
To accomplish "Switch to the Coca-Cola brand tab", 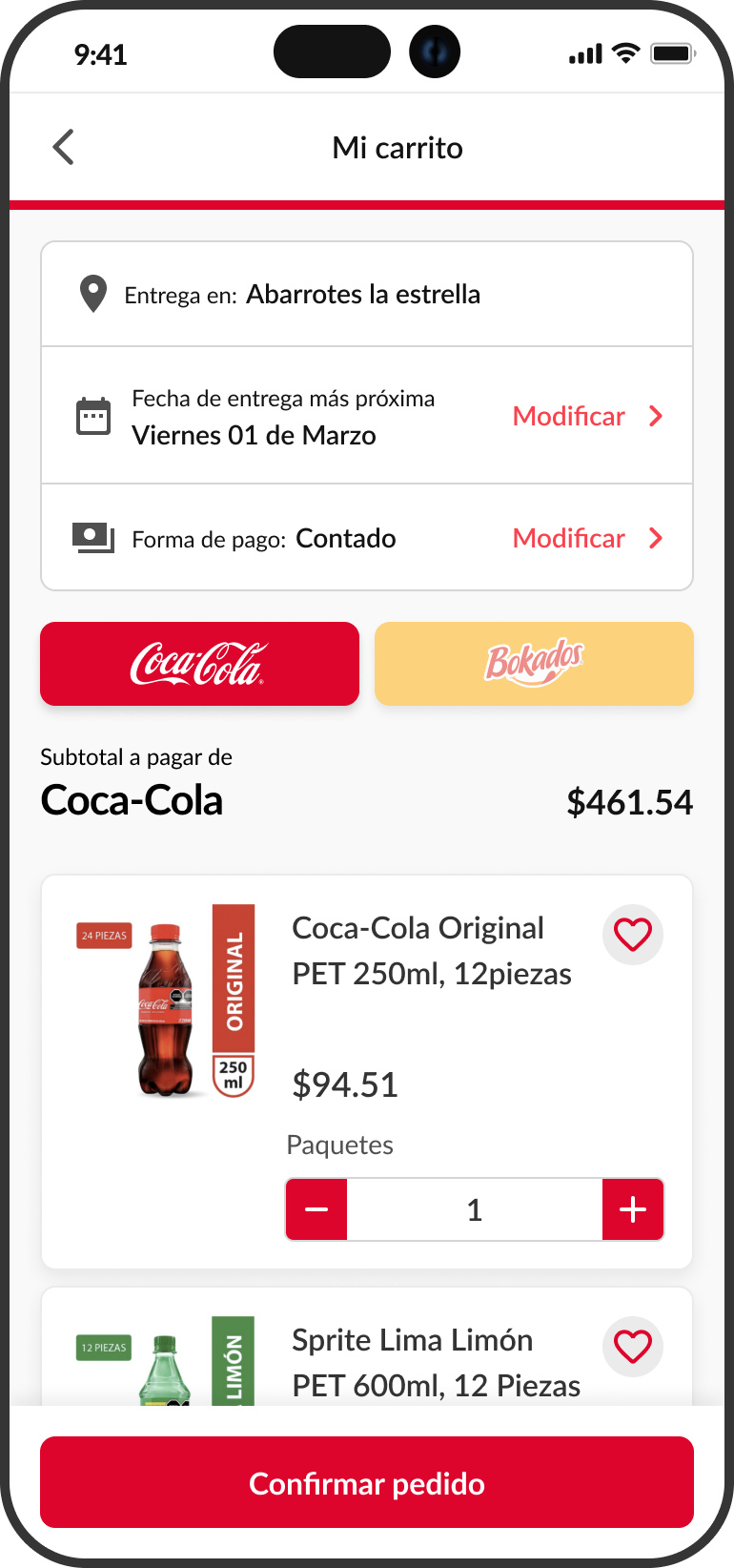I will point(199,664).
